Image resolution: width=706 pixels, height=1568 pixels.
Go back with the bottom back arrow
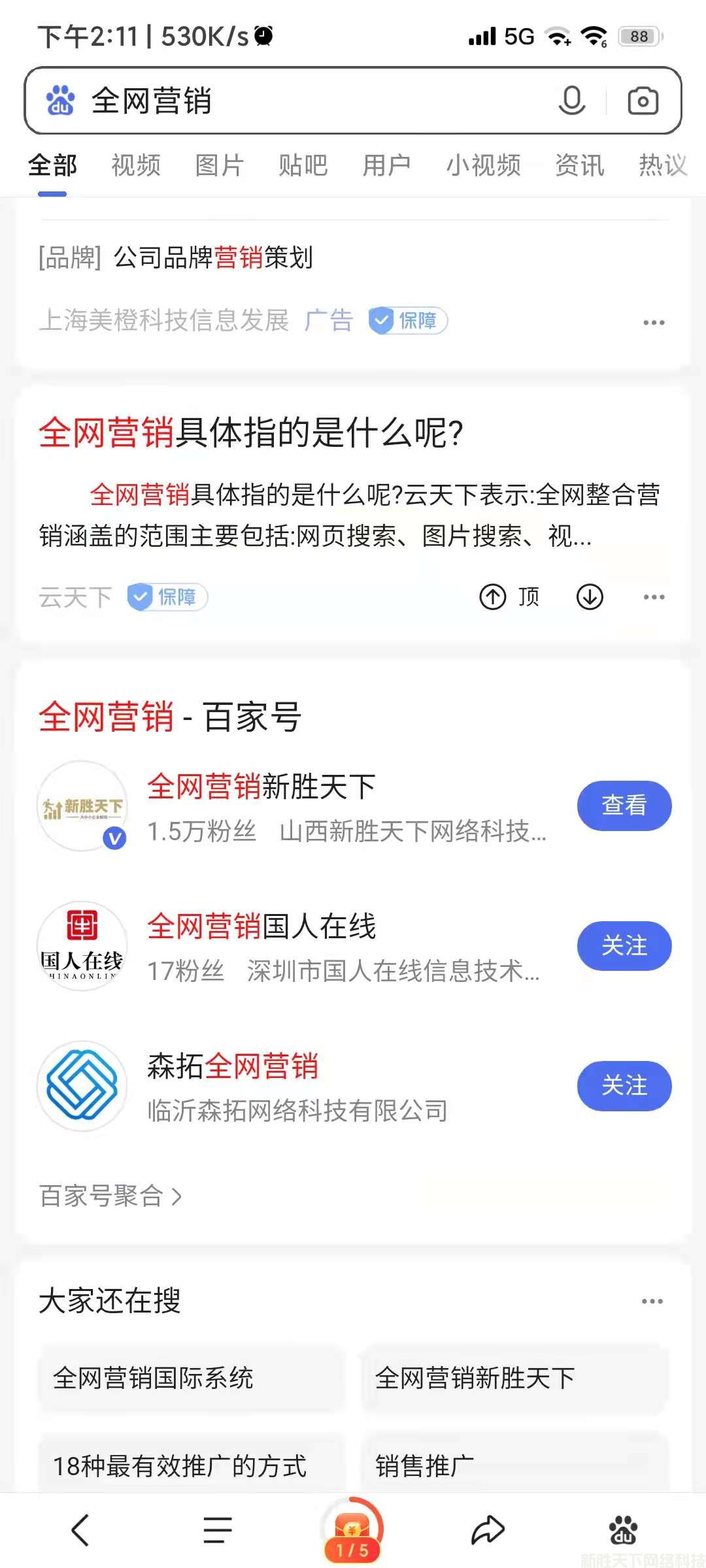pos(80,1530)
